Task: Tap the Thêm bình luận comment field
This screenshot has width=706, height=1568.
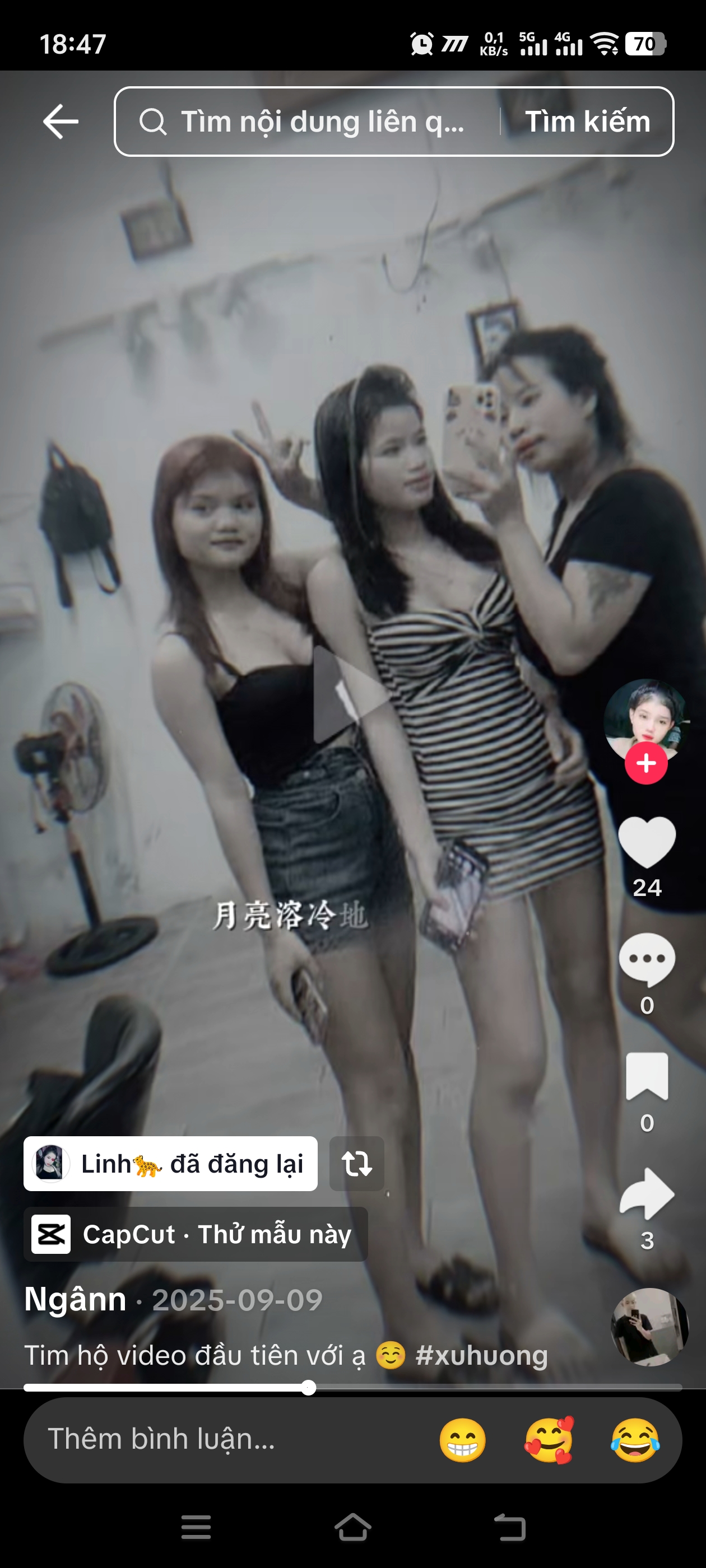Action: [225, 1440]
